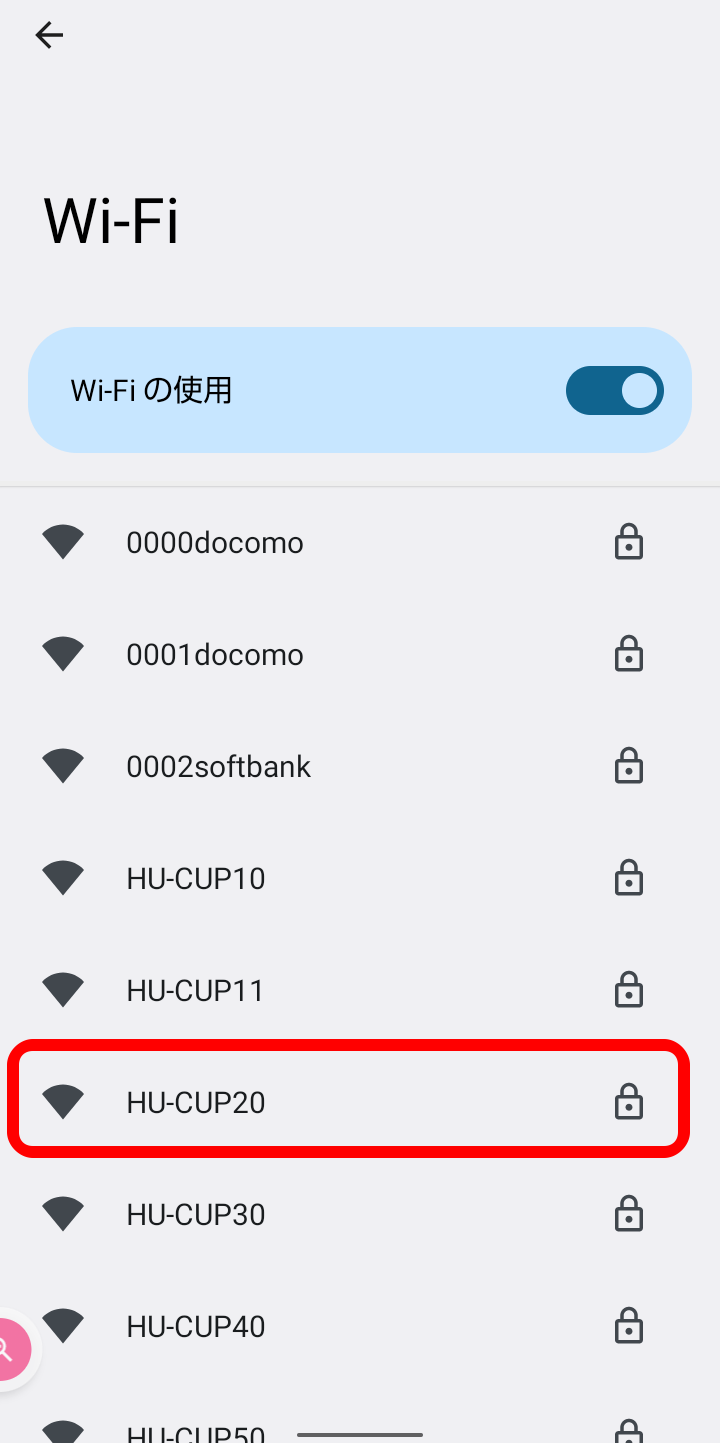
Task: Choose the HU-CUP10 network
Action: click(x=360, y=878)
